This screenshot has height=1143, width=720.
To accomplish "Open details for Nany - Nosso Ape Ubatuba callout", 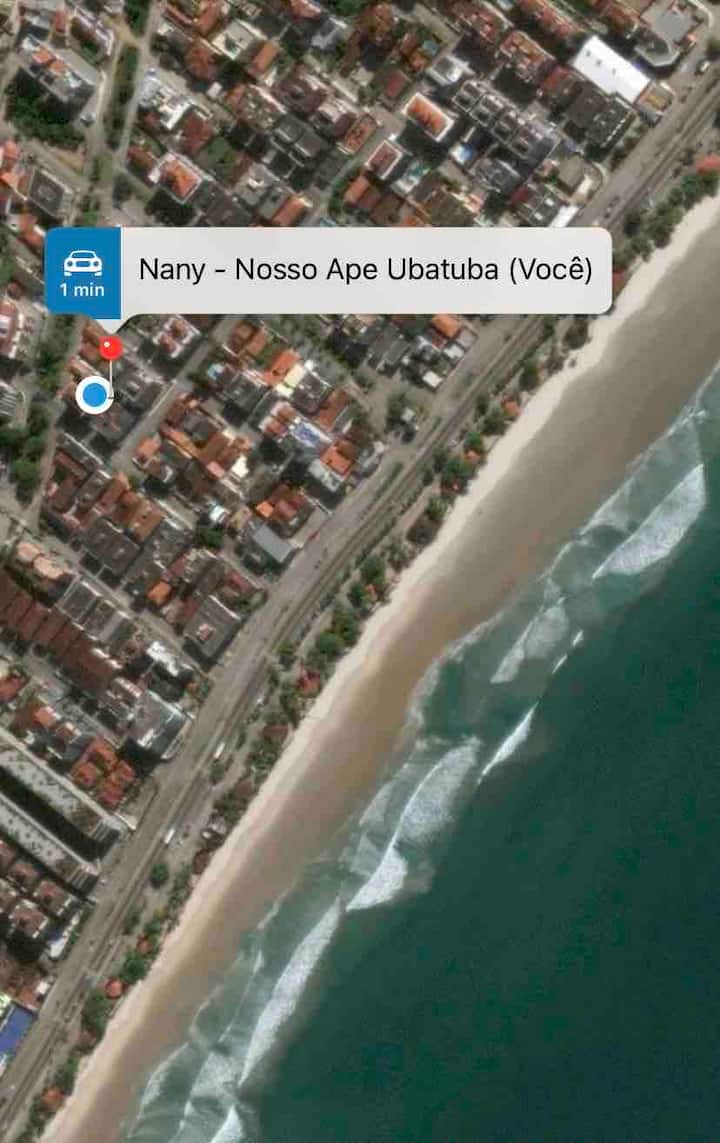I will (365, 270).
